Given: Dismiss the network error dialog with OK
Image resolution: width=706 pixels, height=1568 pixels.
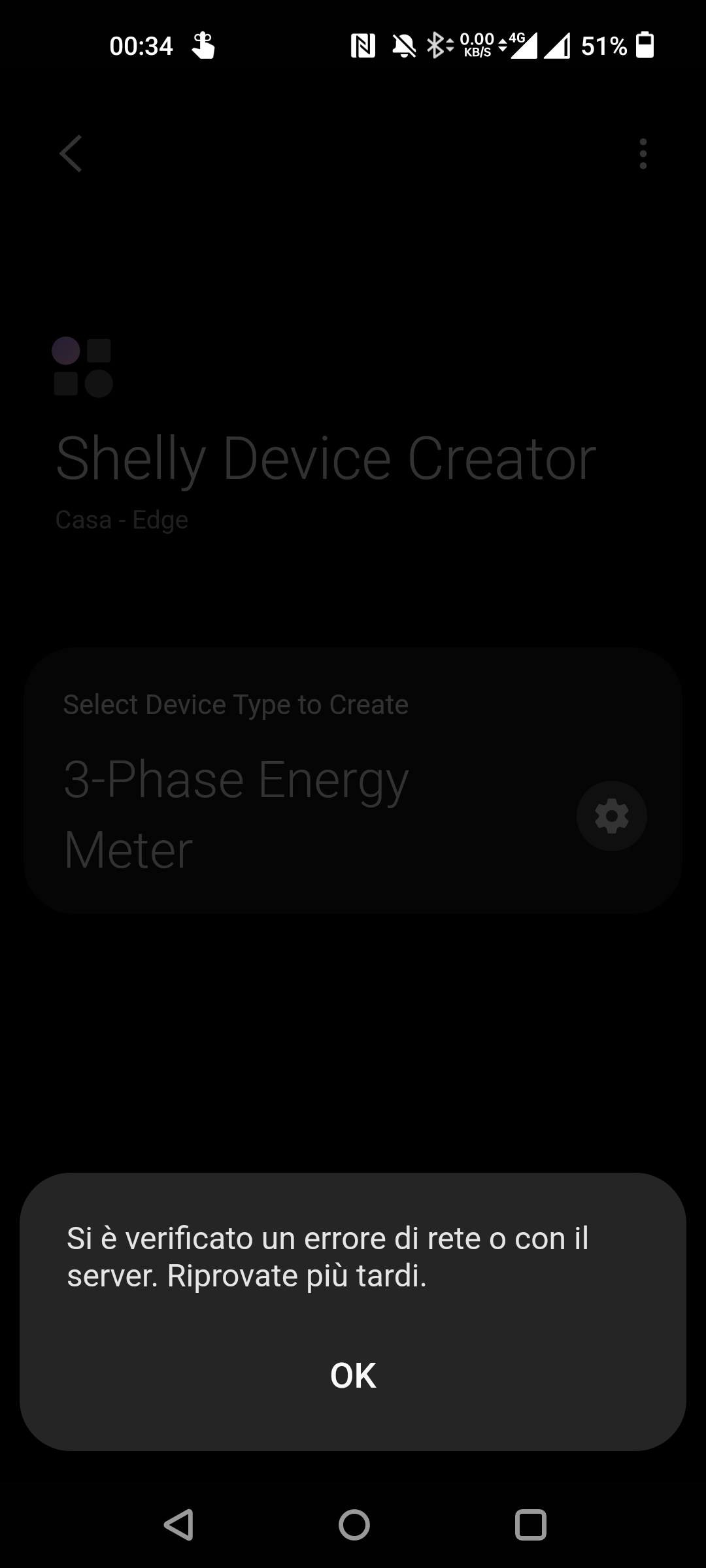Looking at the screenshot, I should pos(353,1375).
